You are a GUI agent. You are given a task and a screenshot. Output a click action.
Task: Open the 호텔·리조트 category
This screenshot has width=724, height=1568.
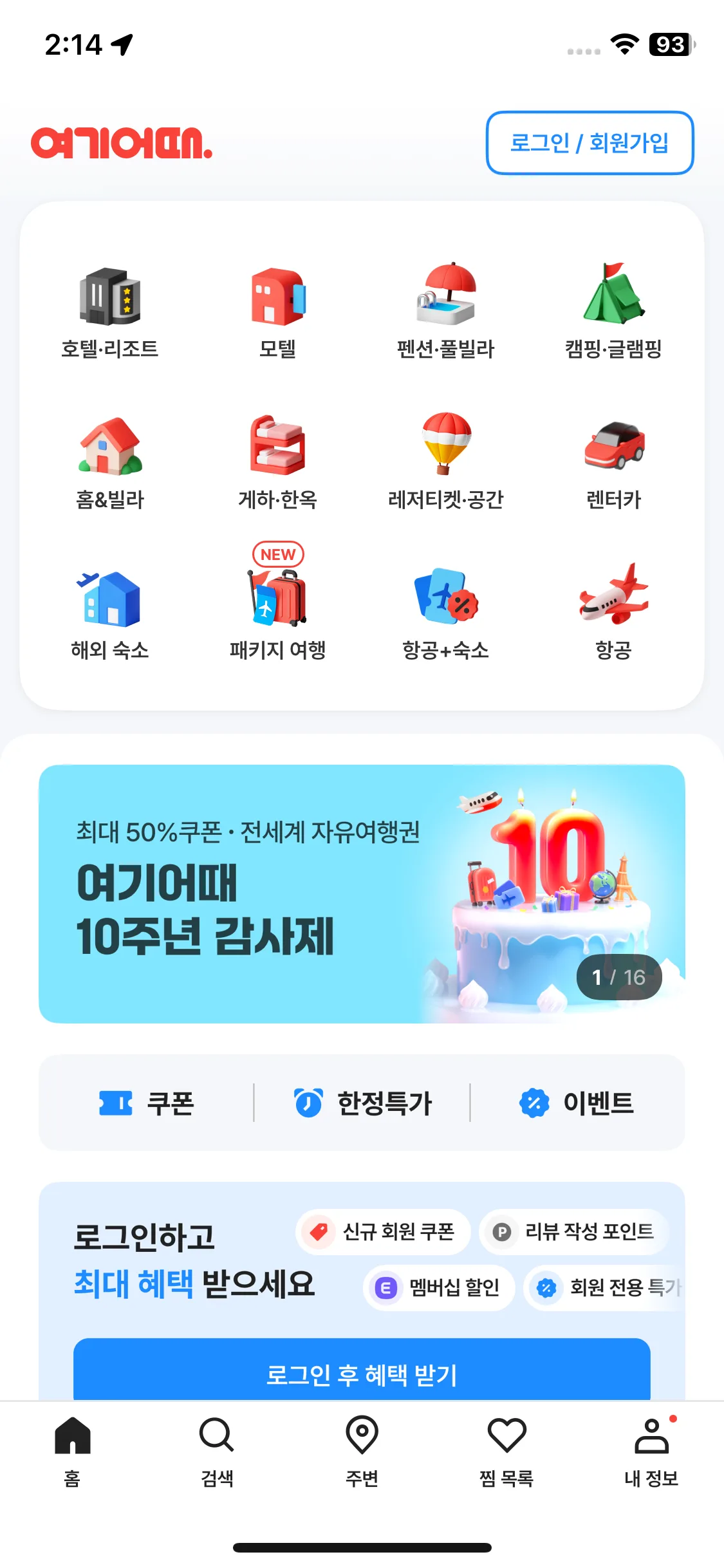click(109, 312)
